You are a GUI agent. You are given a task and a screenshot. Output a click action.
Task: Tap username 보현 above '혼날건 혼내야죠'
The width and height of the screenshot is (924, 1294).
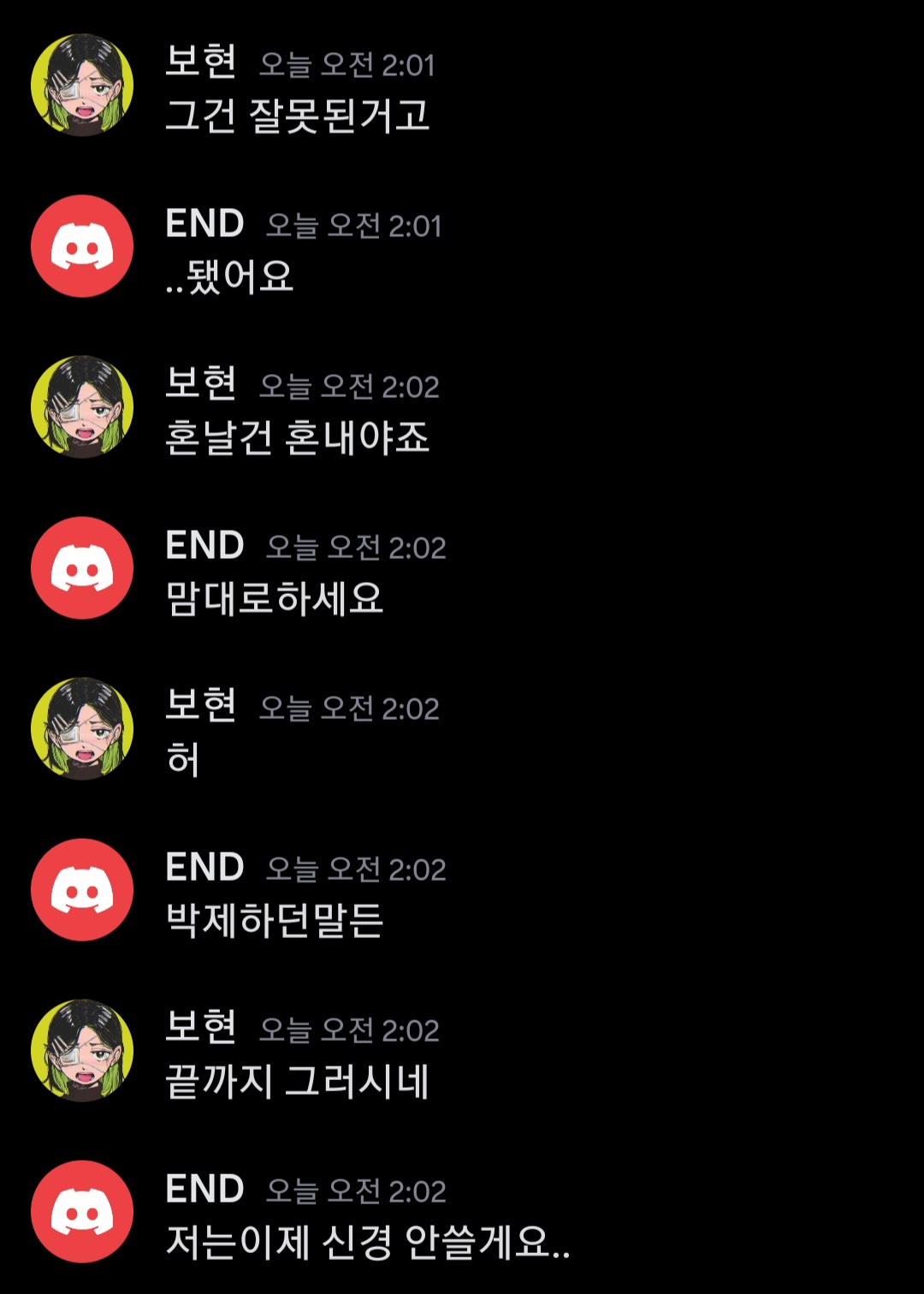(x=200, y=383)
